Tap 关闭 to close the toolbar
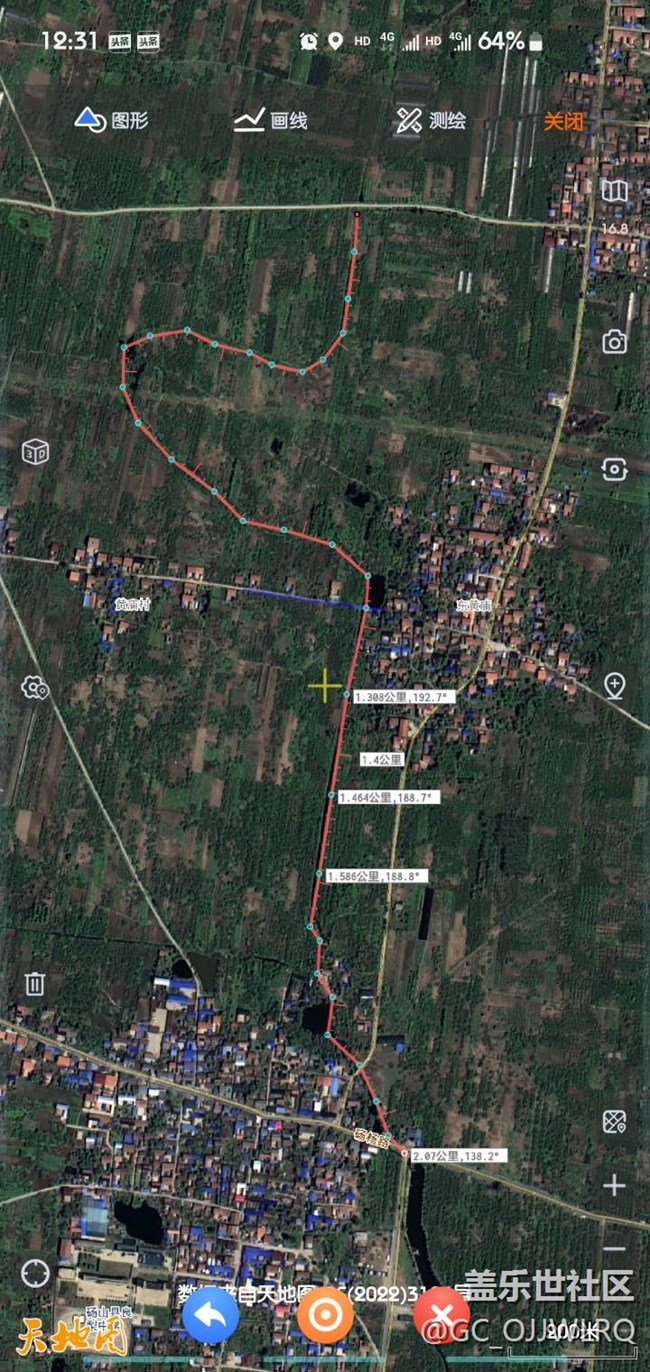The width and height of the screenshot is (650, 1372). point(563,121)
